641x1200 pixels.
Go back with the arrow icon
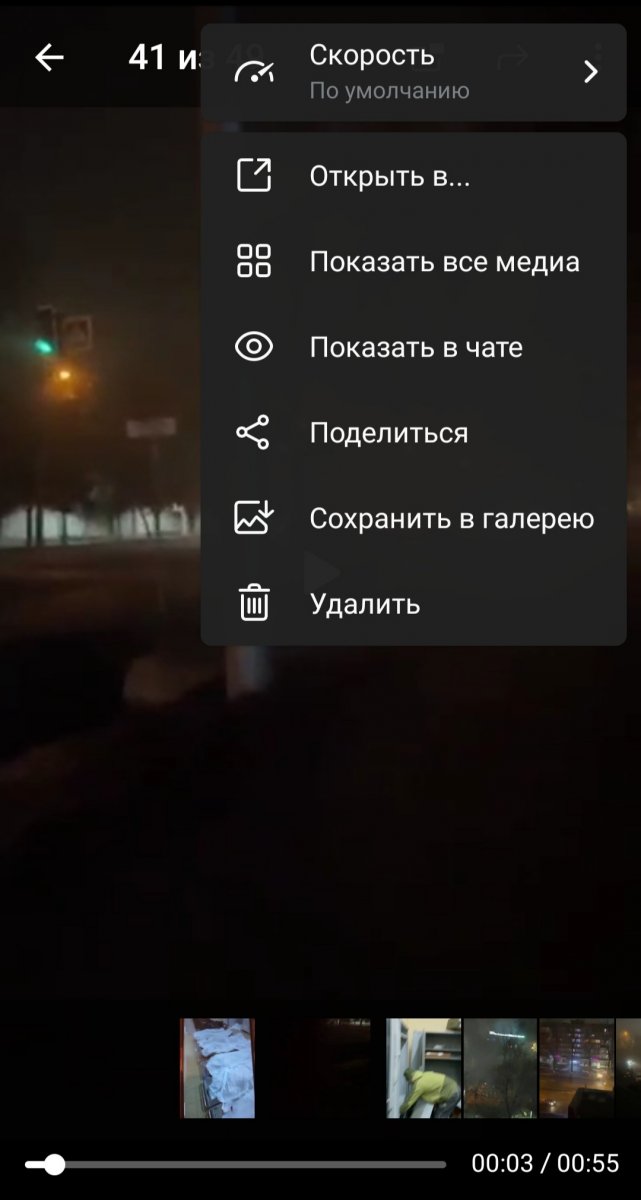(x=49, y=58)
